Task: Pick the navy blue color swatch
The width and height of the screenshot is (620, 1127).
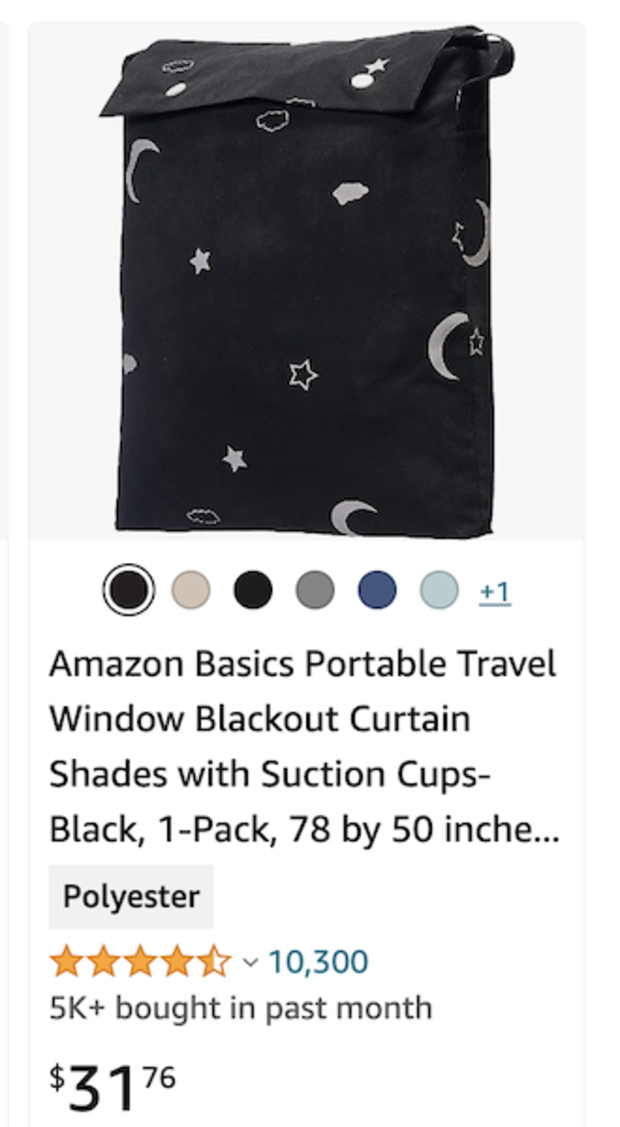Action: (377, 591)
